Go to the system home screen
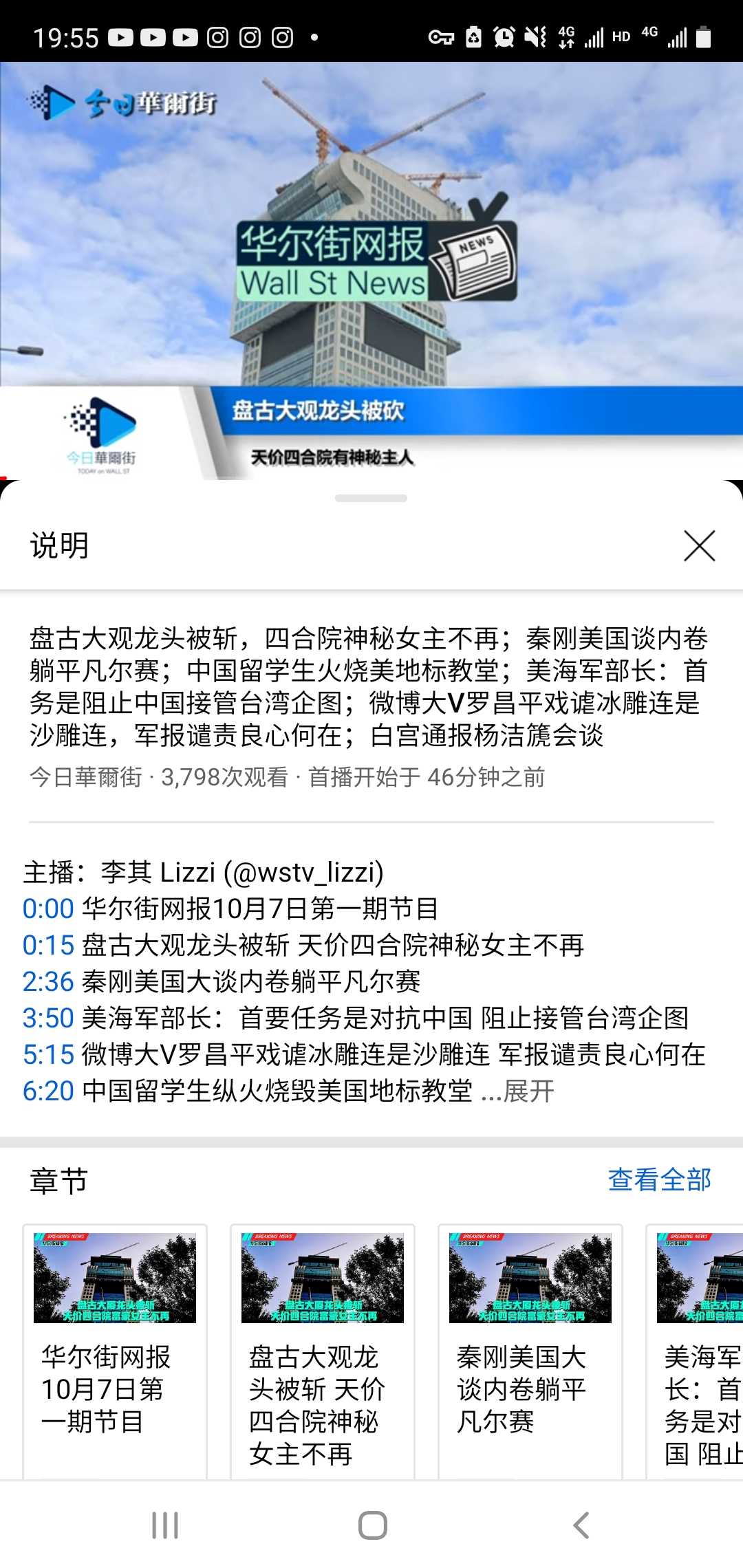Viewport: 743px width, 1568px height. pos(372,1525)
